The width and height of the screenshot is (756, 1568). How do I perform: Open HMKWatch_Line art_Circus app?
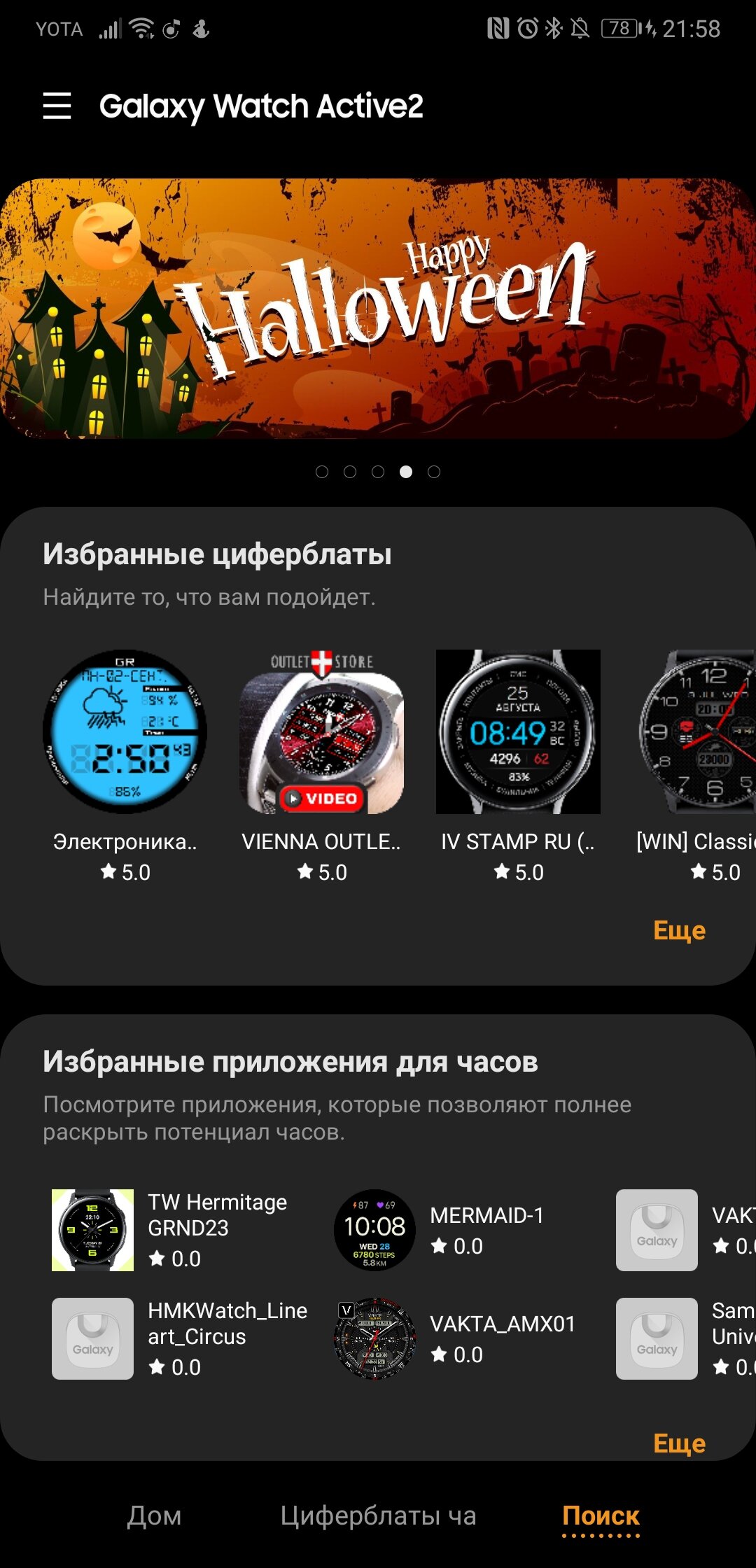tap(180, 1338)
